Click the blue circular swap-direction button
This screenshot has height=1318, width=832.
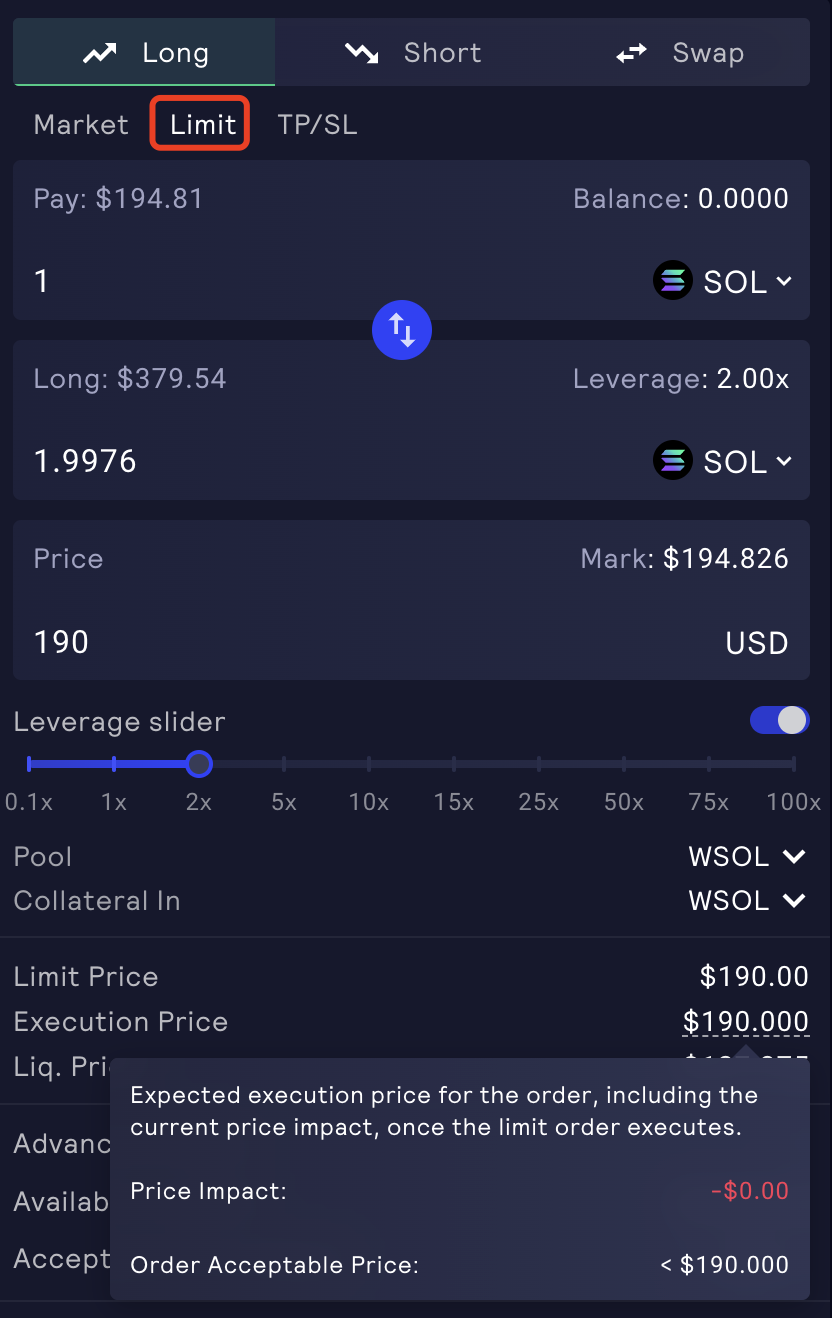[x=402, y=330]
